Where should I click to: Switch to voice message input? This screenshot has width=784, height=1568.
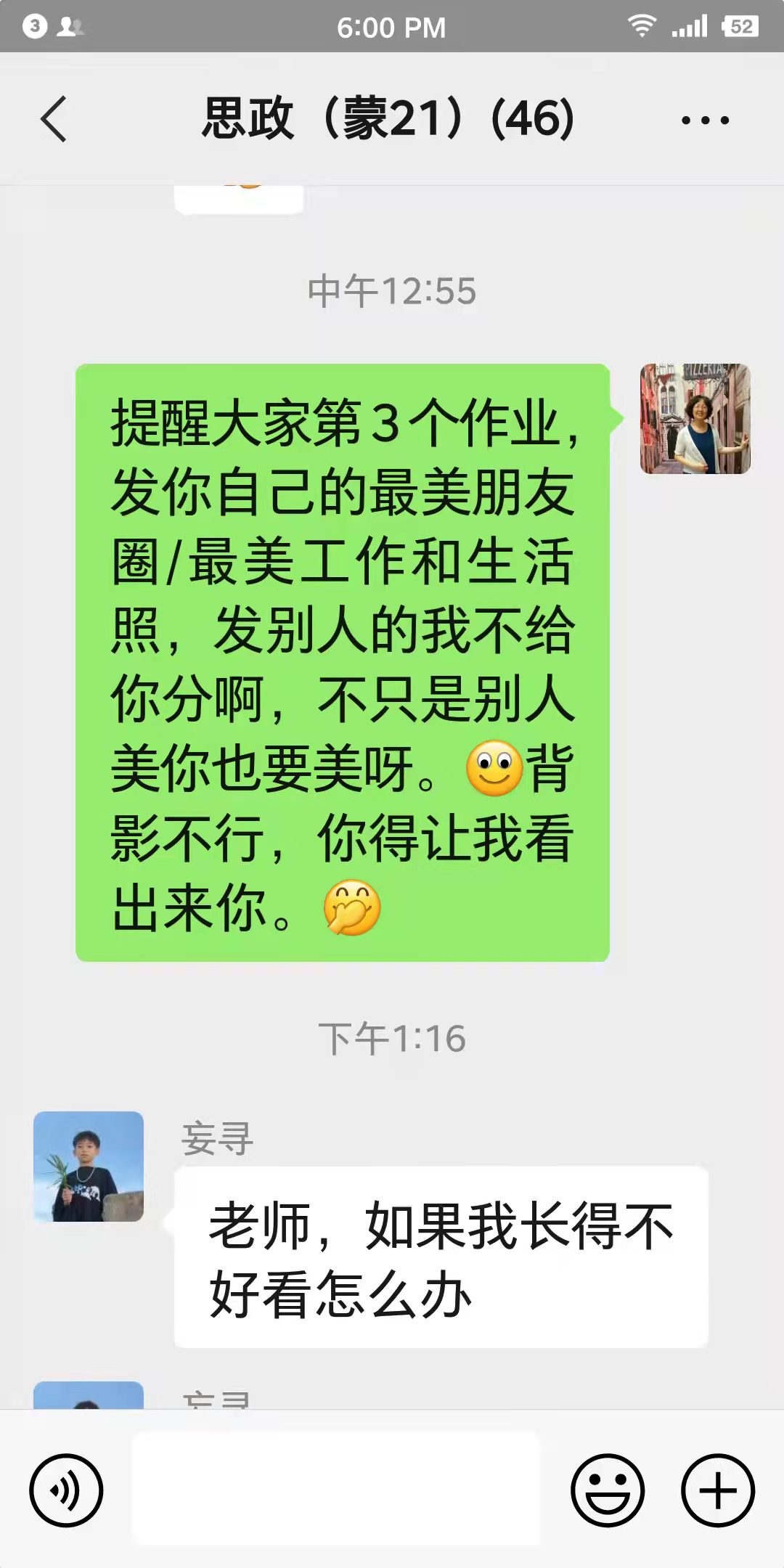click(x=66, y=1490)
